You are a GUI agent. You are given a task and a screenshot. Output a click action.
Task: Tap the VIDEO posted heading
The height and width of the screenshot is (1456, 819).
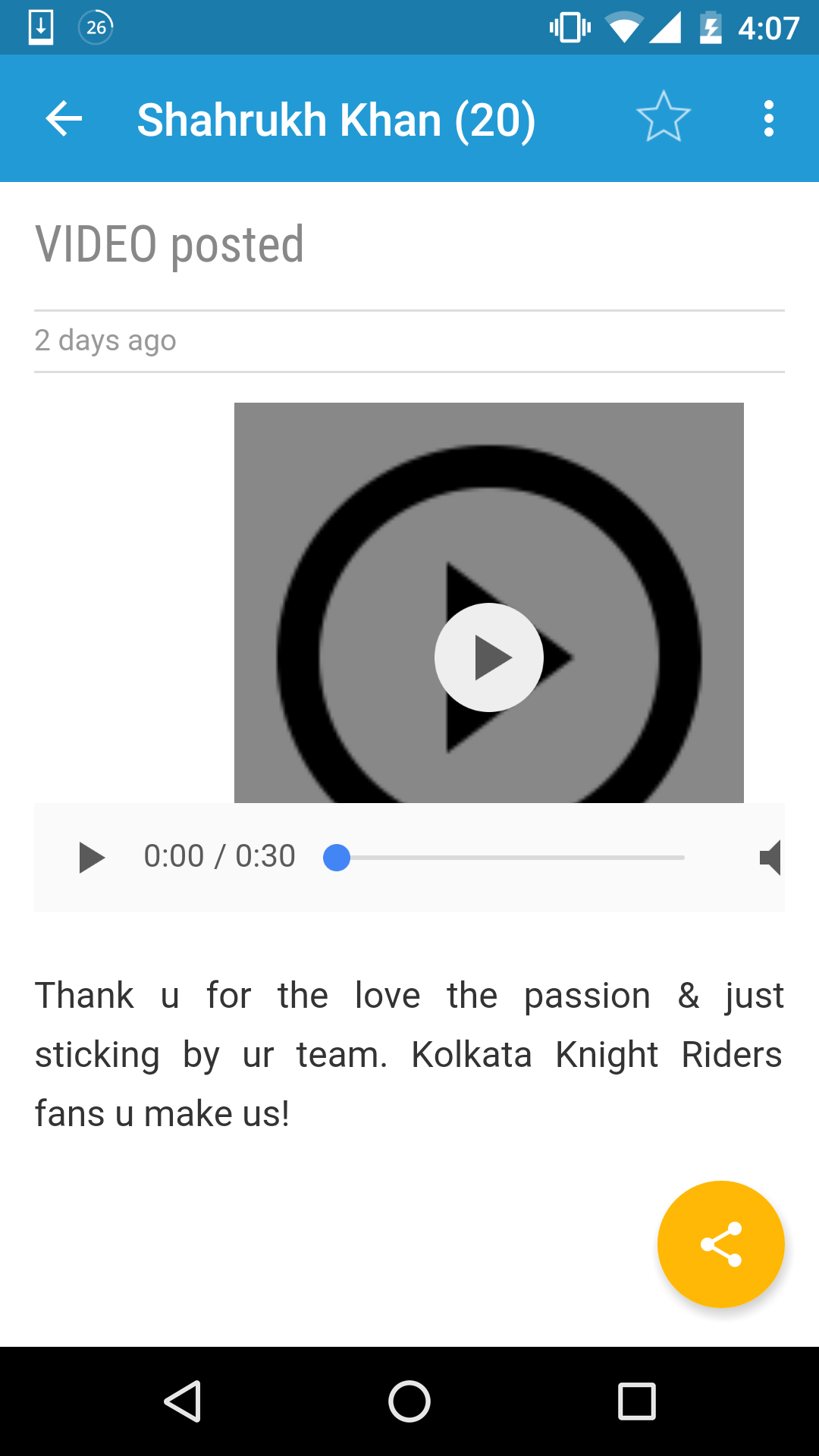coord(168,243)
